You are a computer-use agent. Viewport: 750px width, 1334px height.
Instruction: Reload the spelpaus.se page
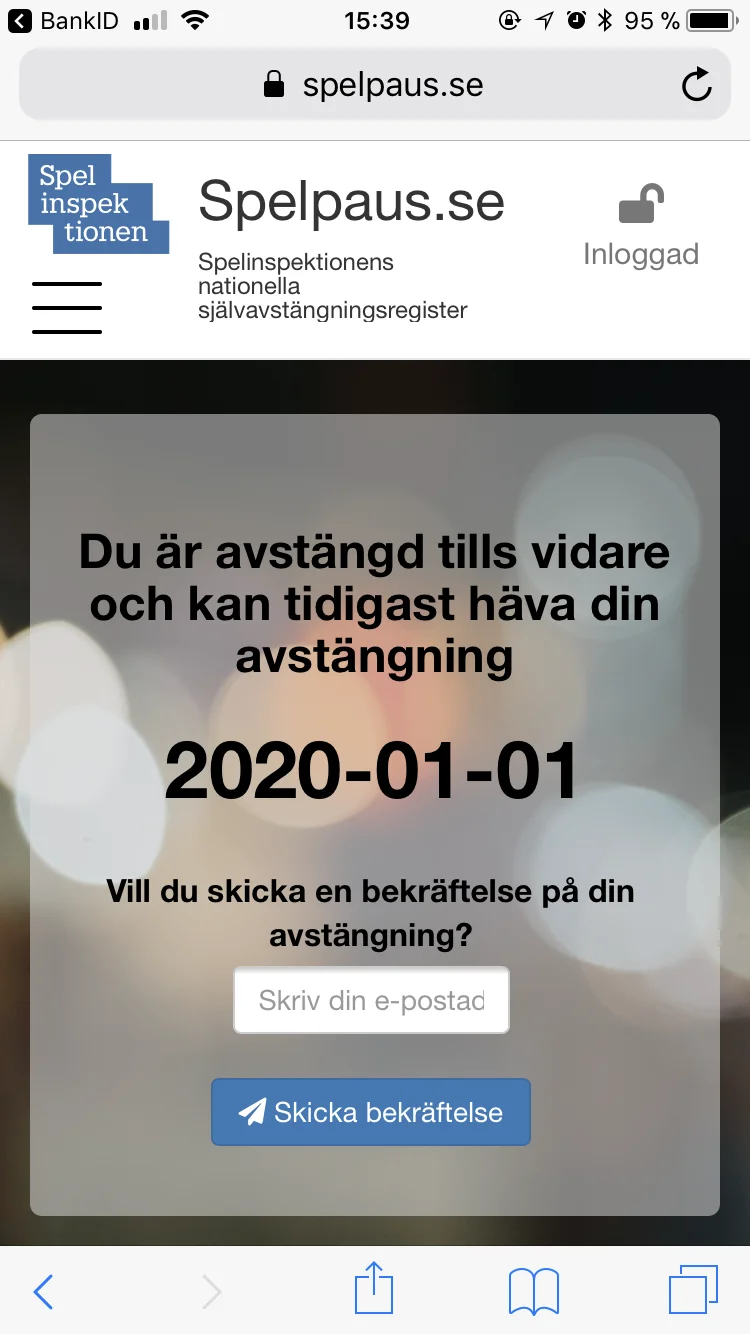coord(696,85)
